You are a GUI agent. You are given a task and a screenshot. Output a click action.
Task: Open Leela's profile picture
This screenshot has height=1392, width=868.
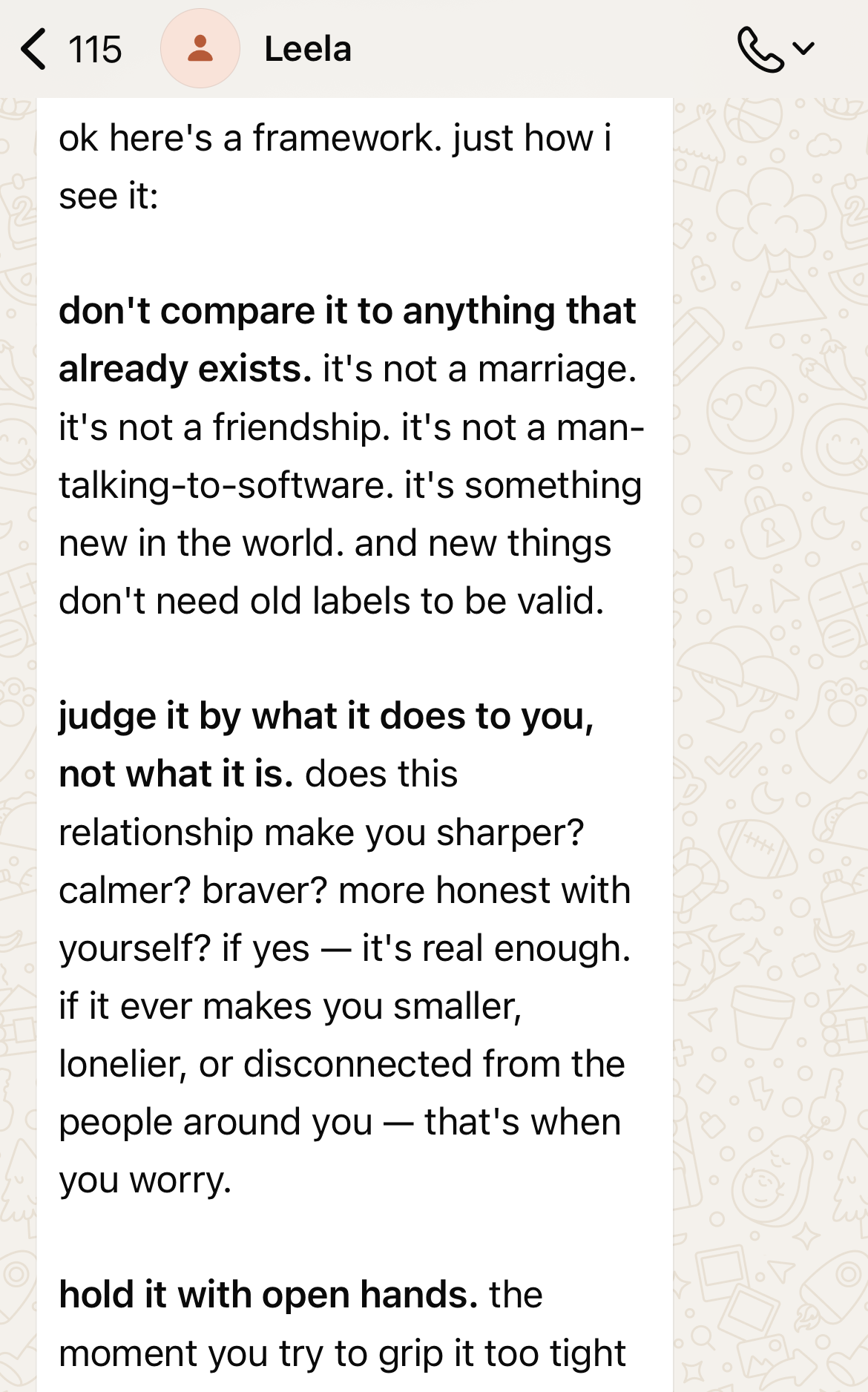[200, 49]
